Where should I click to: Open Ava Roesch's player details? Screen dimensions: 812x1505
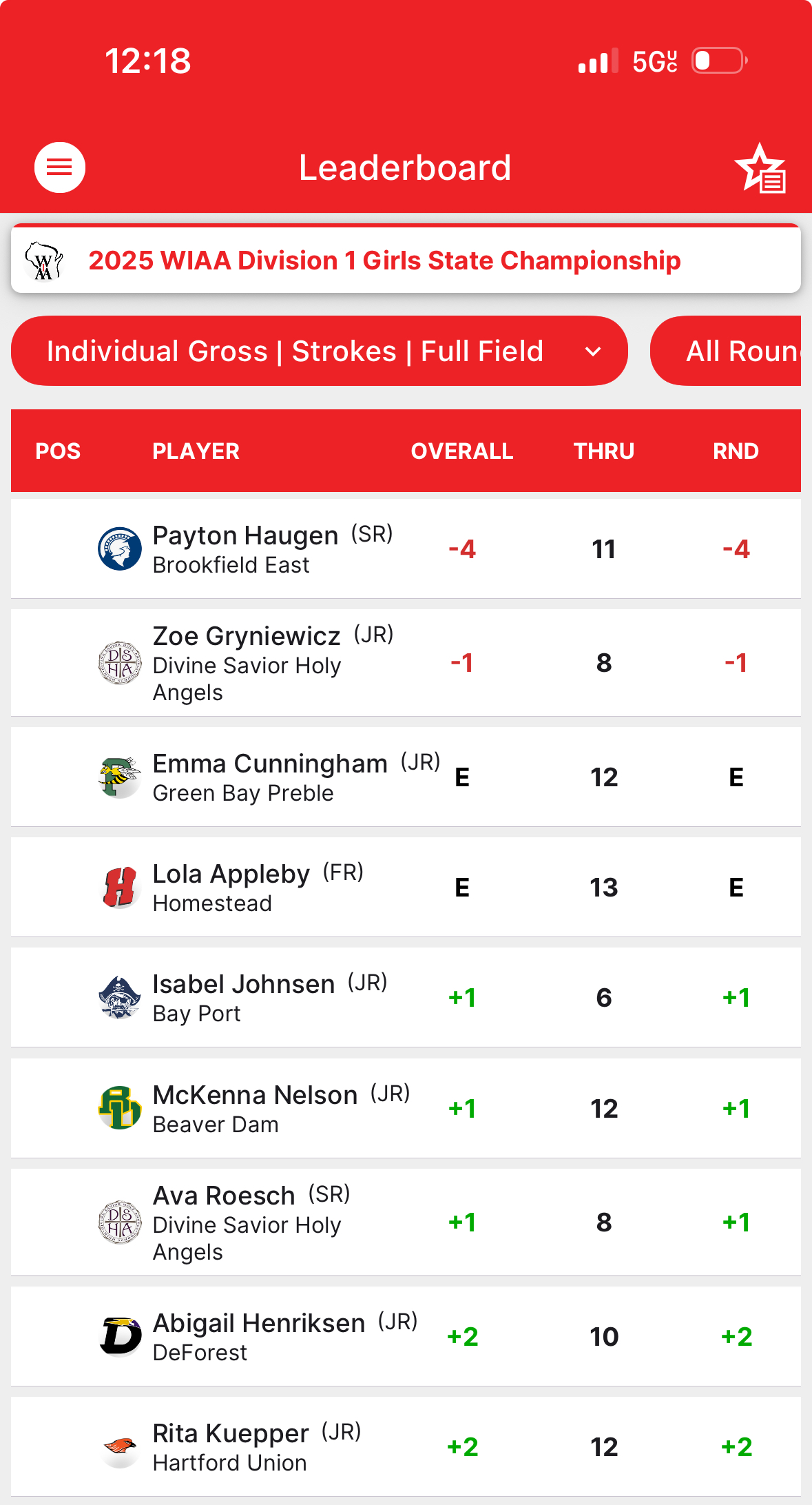[x=406, y=1222]
